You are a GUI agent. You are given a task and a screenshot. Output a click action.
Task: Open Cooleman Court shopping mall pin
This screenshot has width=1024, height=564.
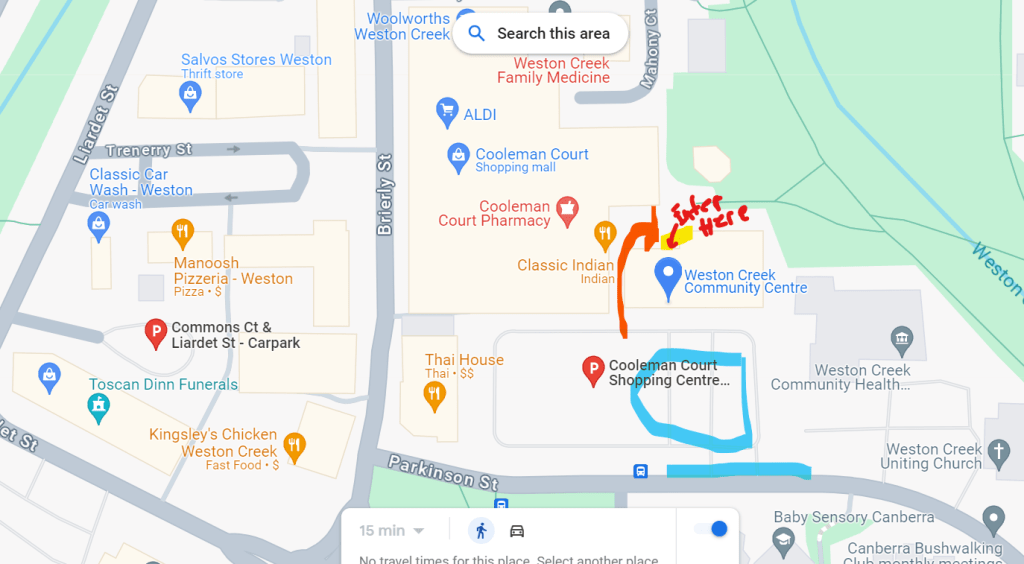458,156
